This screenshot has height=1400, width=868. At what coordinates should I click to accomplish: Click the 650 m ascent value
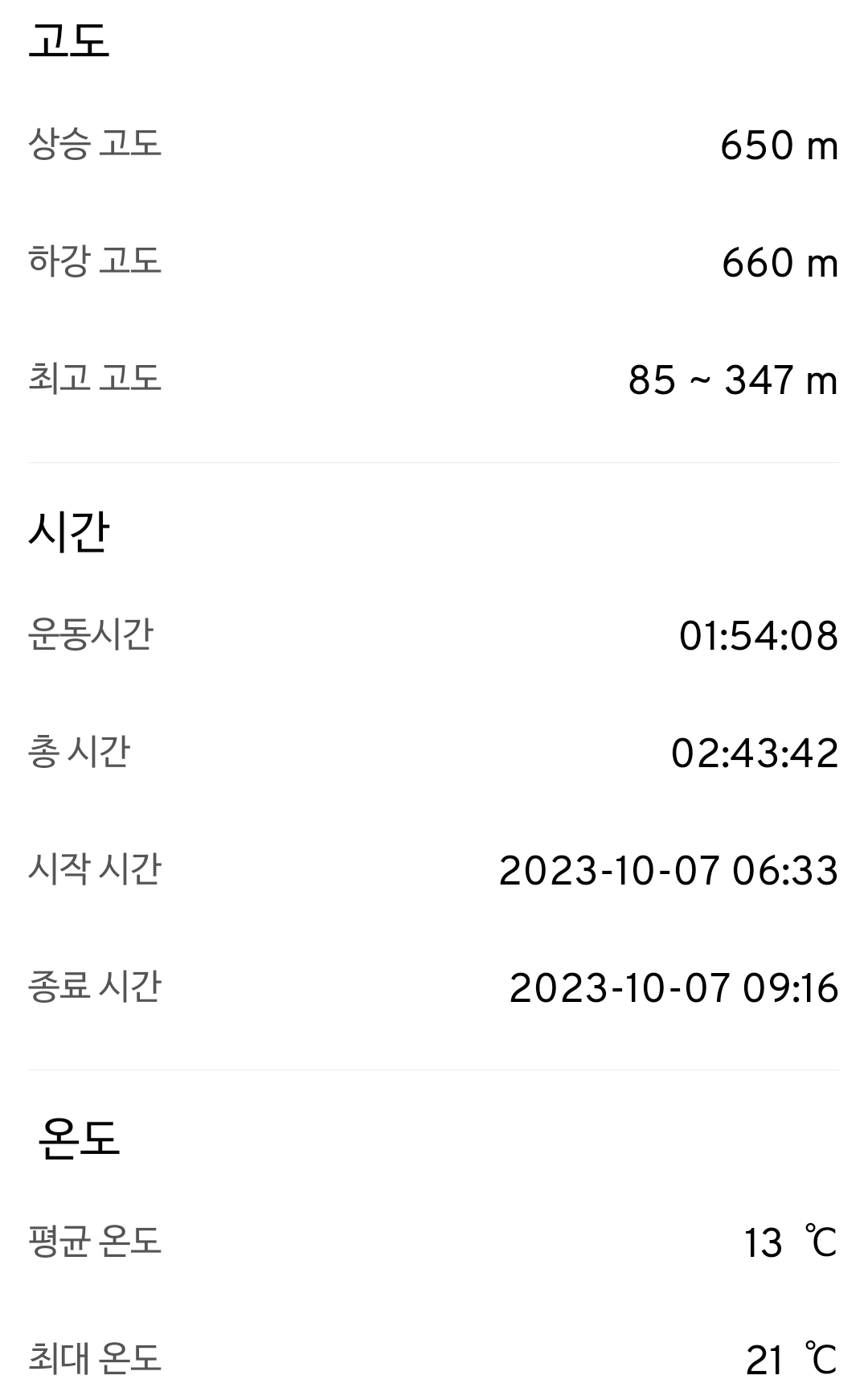point(776,145)
